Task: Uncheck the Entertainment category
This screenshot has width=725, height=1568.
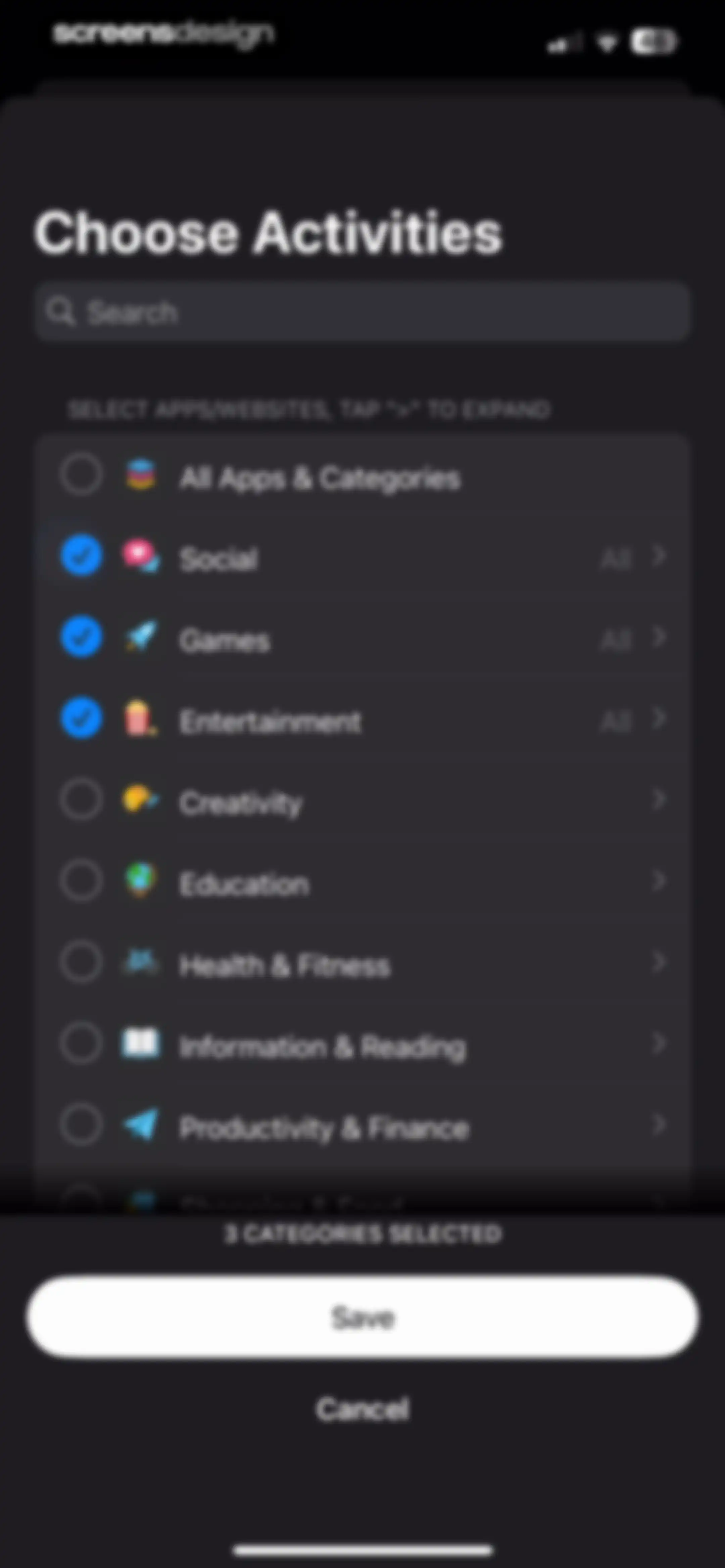Action: (81, 718)
